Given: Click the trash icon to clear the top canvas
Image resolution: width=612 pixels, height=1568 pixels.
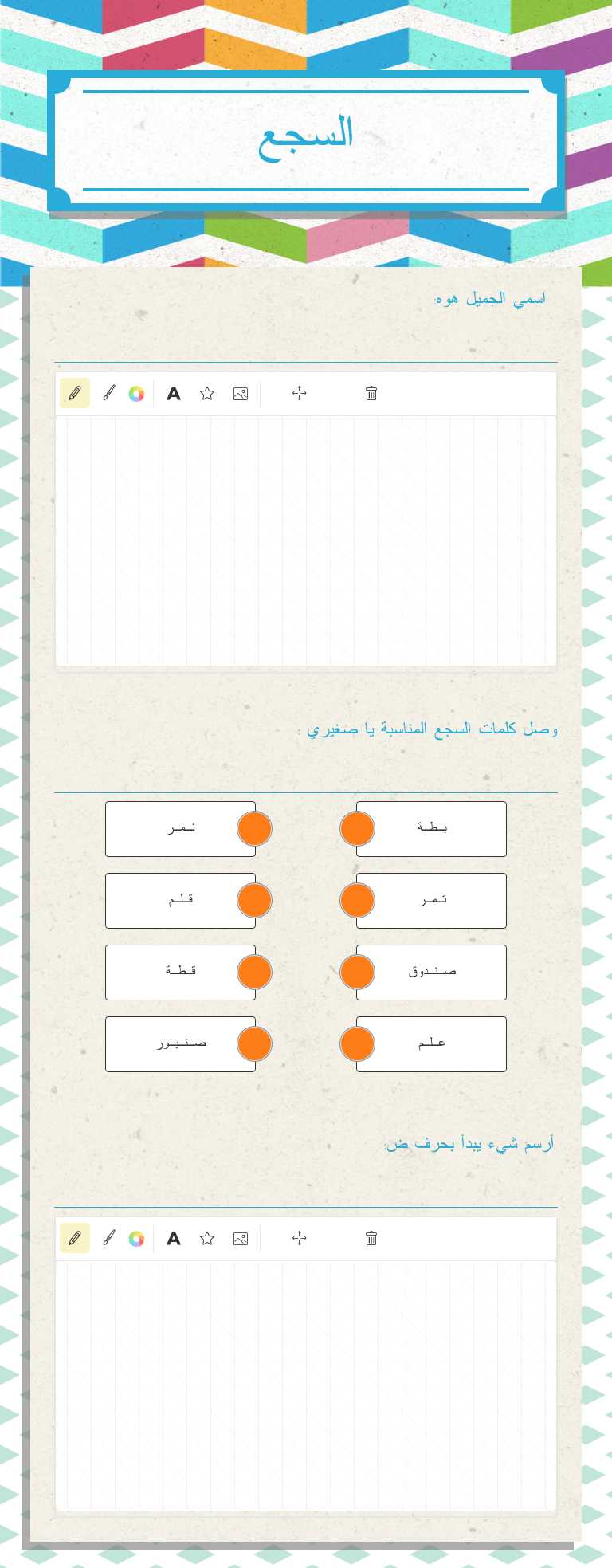Looking at the screenshot, I should 371,393.
